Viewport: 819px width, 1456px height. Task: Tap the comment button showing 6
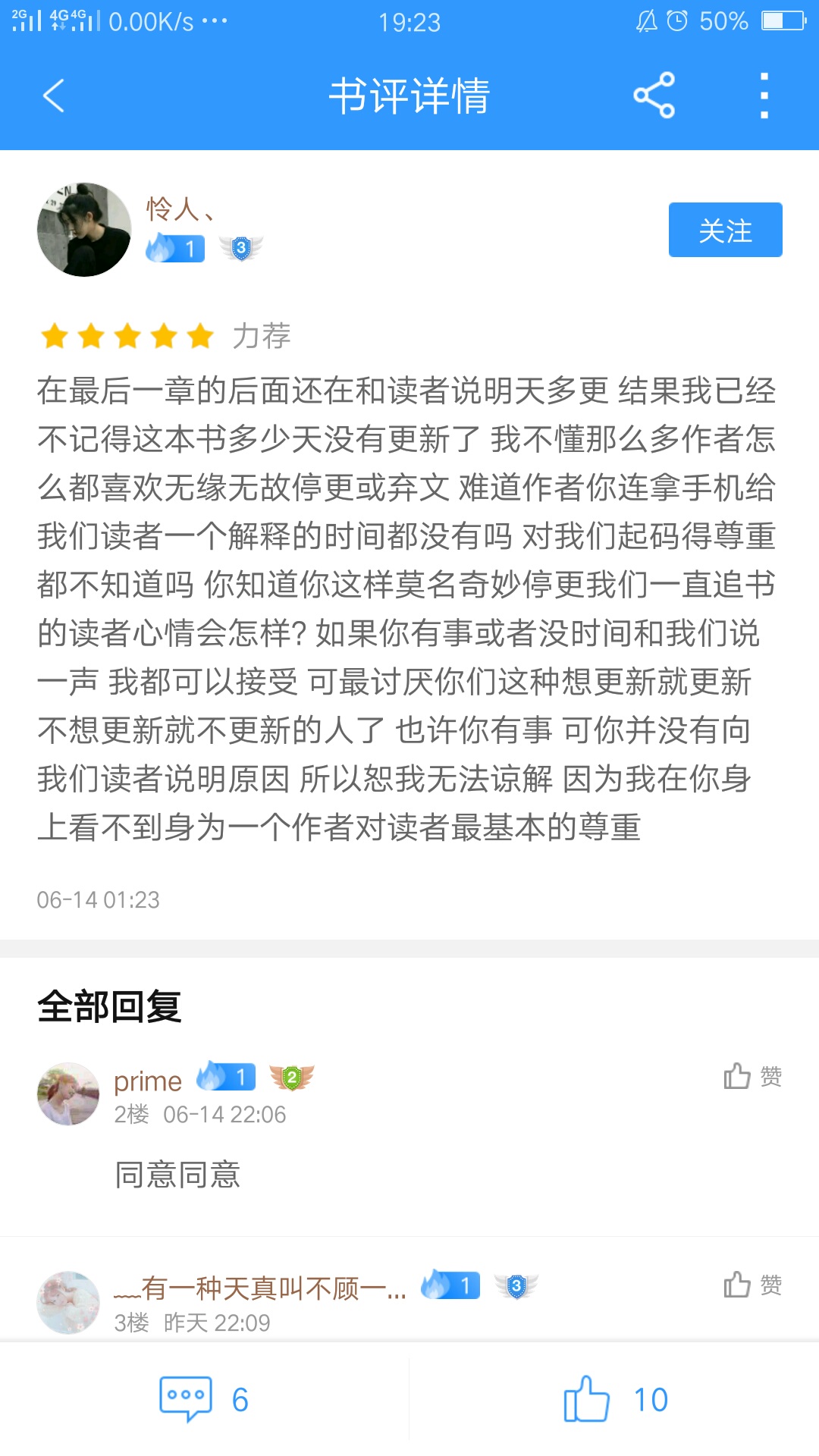point(204,1399)
